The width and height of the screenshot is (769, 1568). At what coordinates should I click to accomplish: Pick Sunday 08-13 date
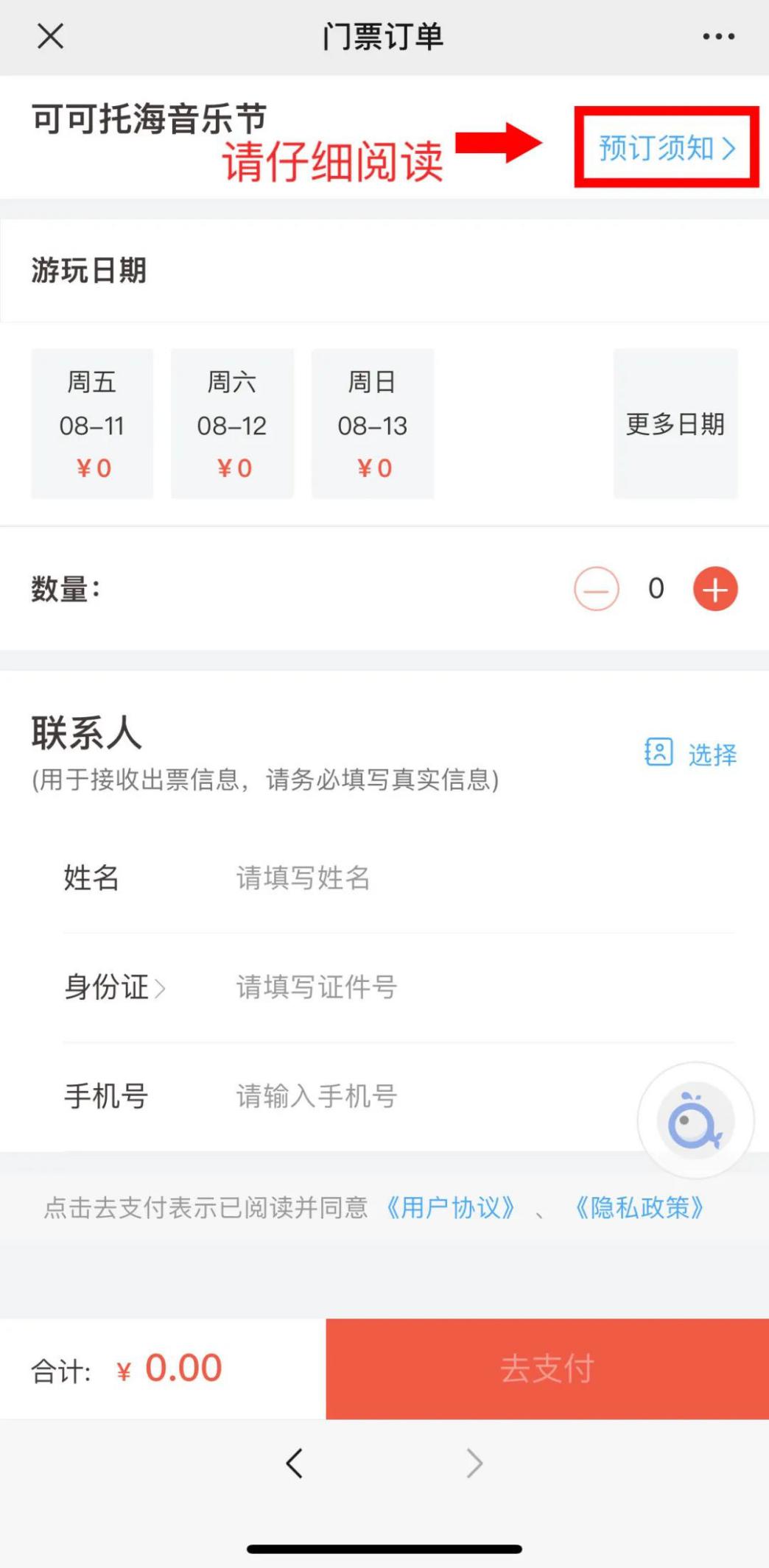point(373,424)
